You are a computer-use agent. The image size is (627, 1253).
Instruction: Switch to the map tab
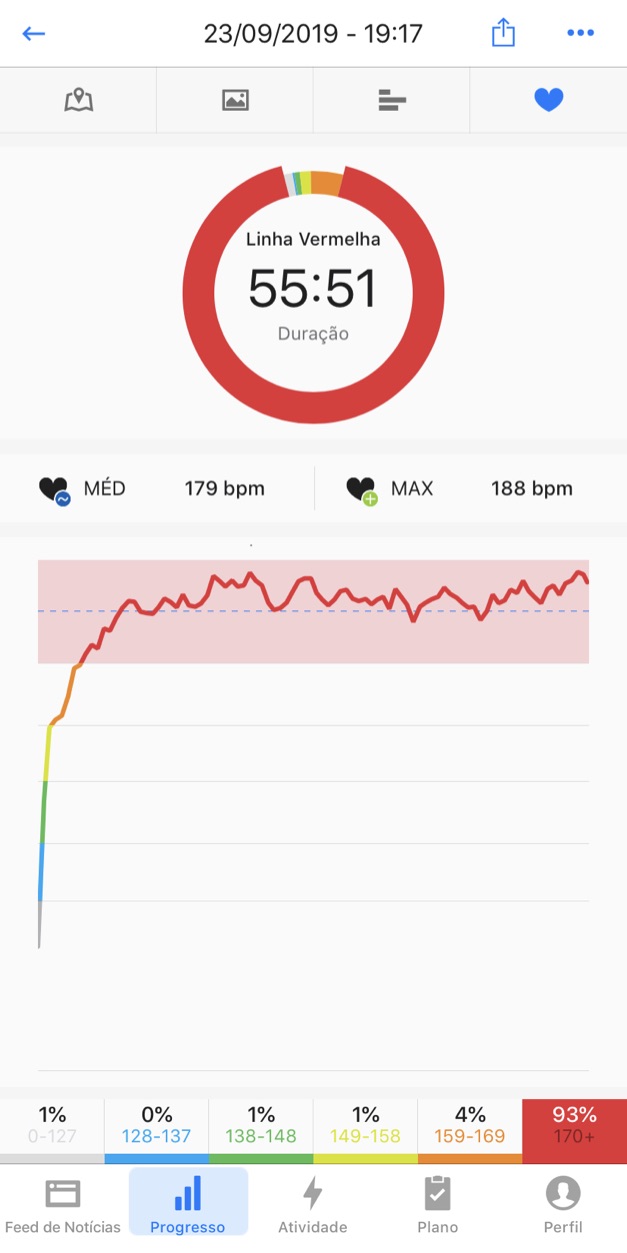78,100
